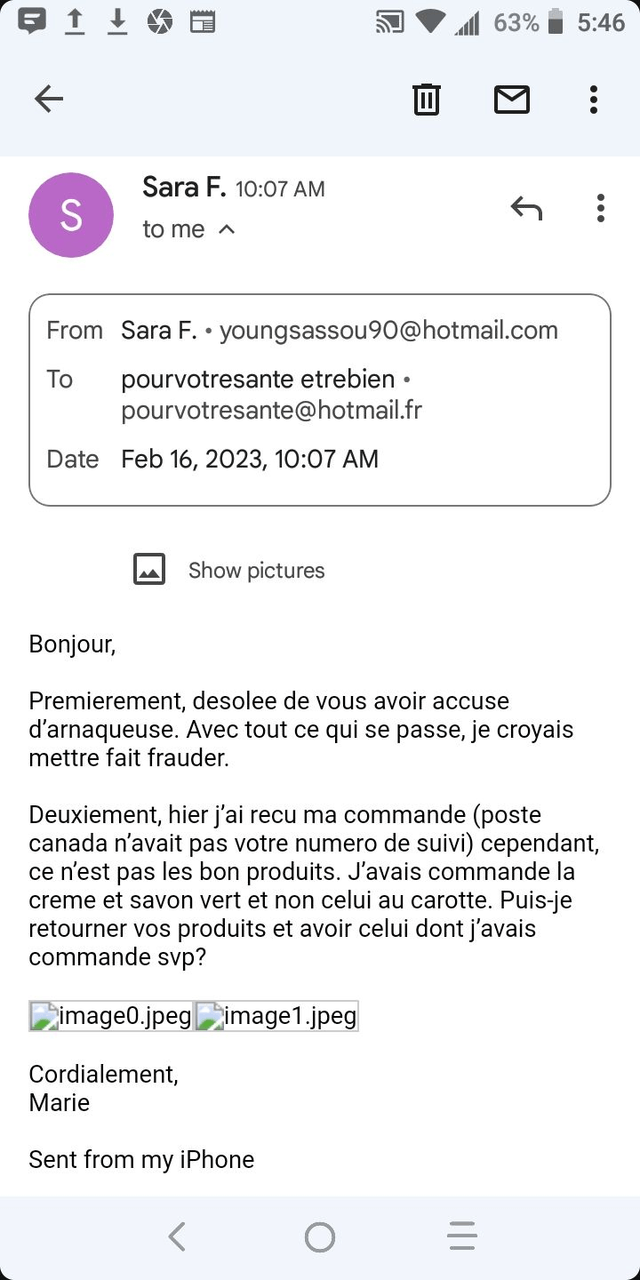Open the message options menu beside reply

(x=600, y=208)
